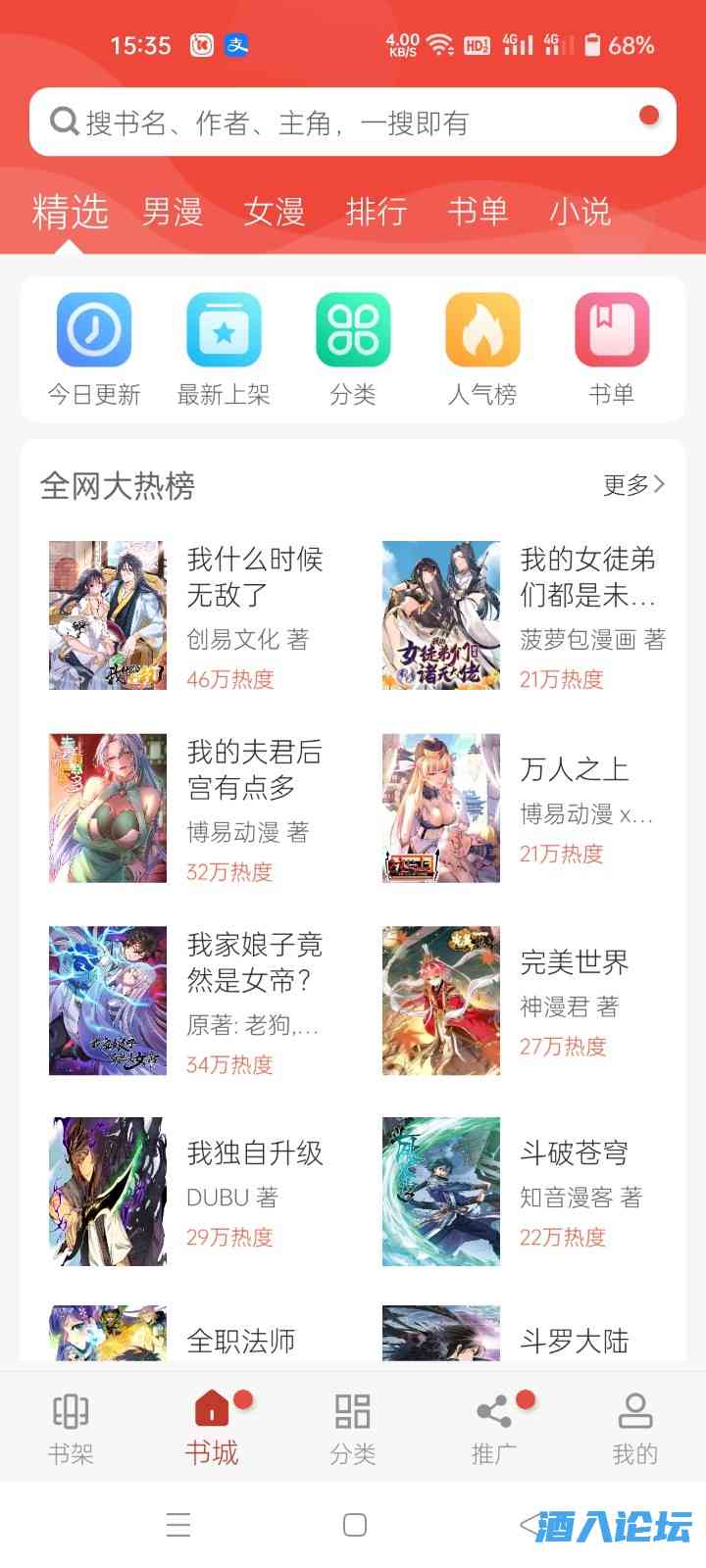Go to the 书架 bookshelf tab
The height and width of the screenshot is (1568, 706).
(x=71, y=1428)
